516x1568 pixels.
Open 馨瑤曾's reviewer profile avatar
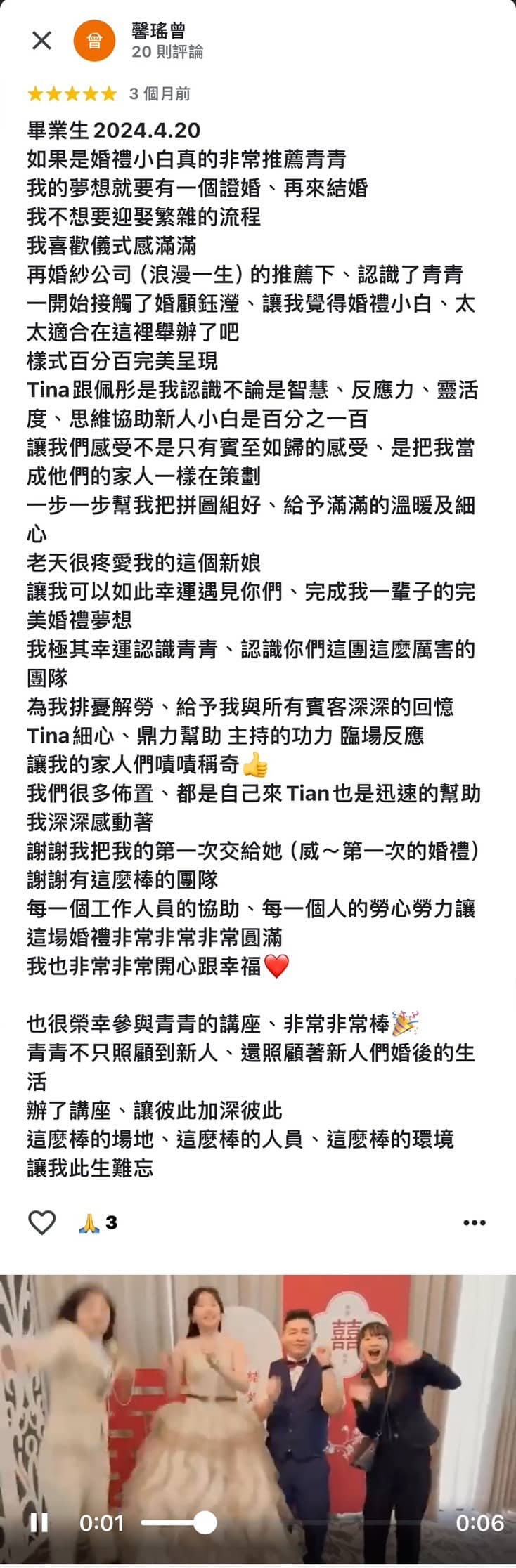(x=94, y=41)
